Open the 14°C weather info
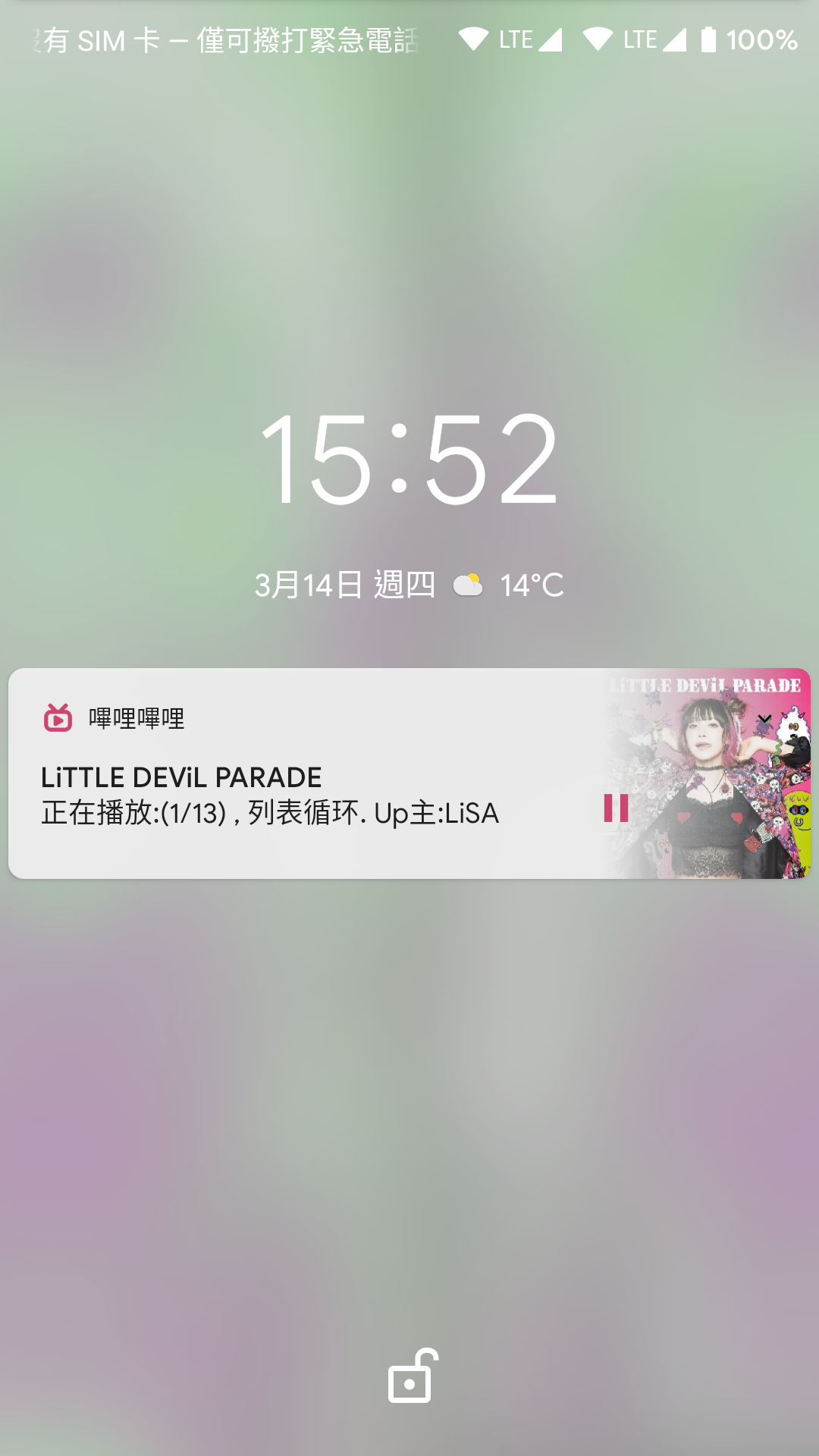This screenshot has height=1456, width=819. (510, 585)
